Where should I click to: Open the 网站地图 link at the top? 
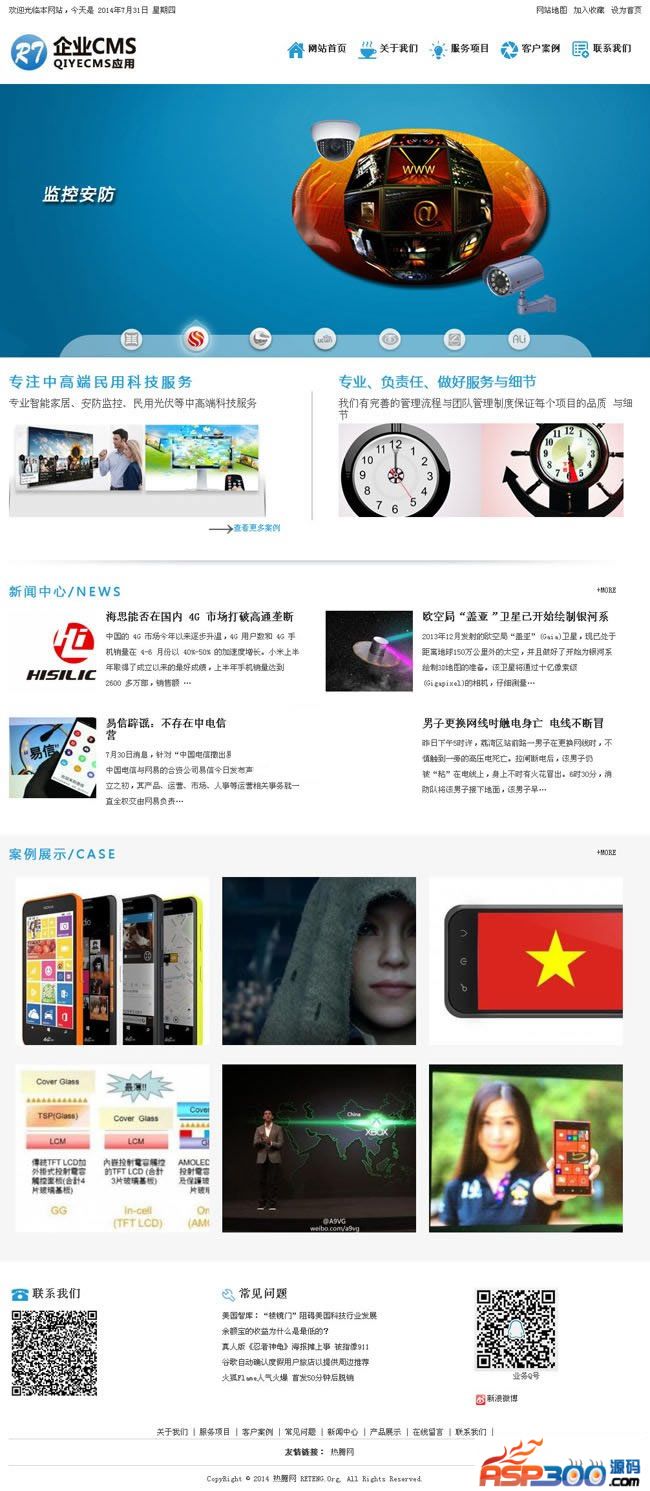(x=551, y=10)
